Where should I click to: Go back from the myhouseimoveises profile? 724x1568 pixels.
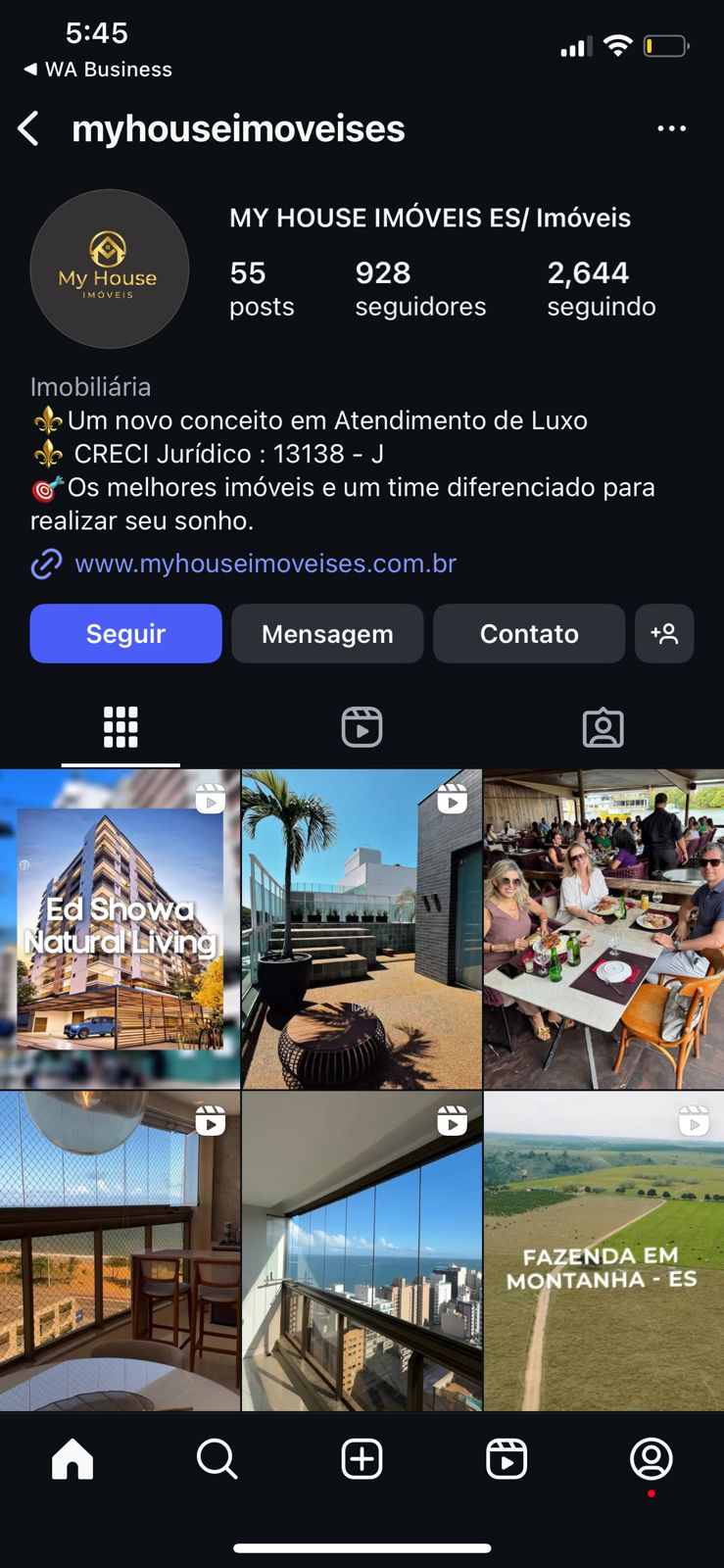pyautogui.click(x=29, y=128)
